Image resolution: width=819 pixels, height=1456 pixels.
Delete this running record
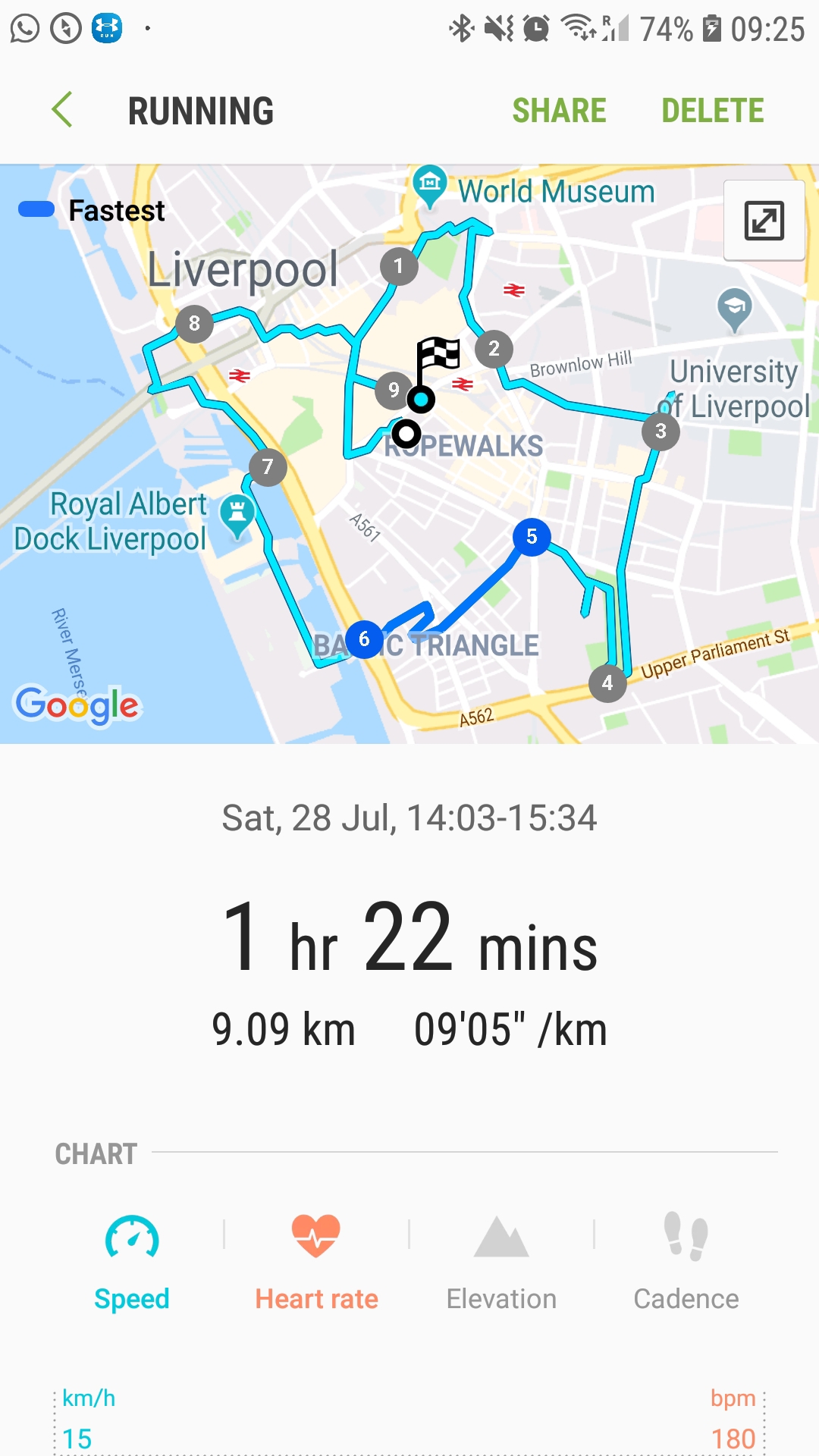click(x=712, y=111)
